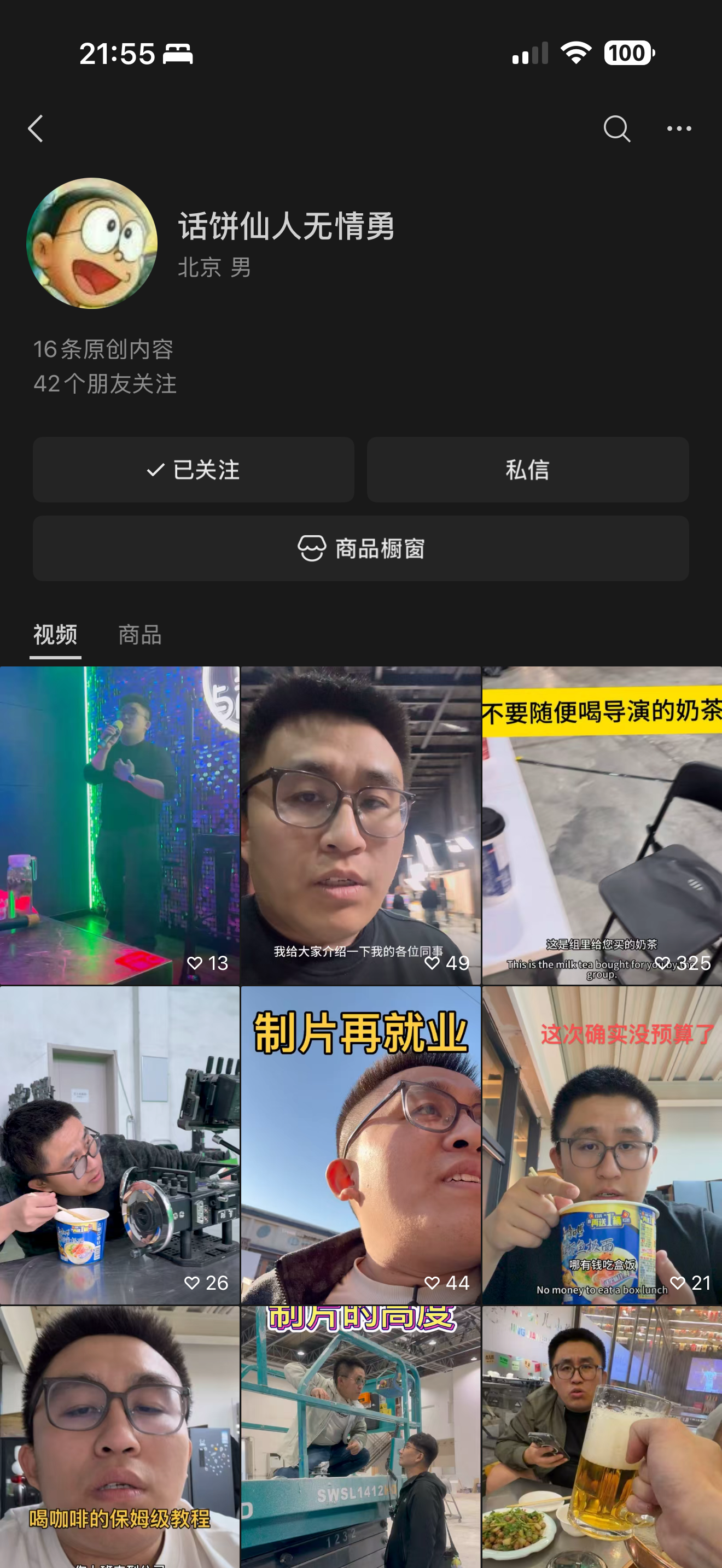The height and width of the screenshot is (1568, 722).
Task: Play the 制片再就业 video
Action: (360, 1144)
